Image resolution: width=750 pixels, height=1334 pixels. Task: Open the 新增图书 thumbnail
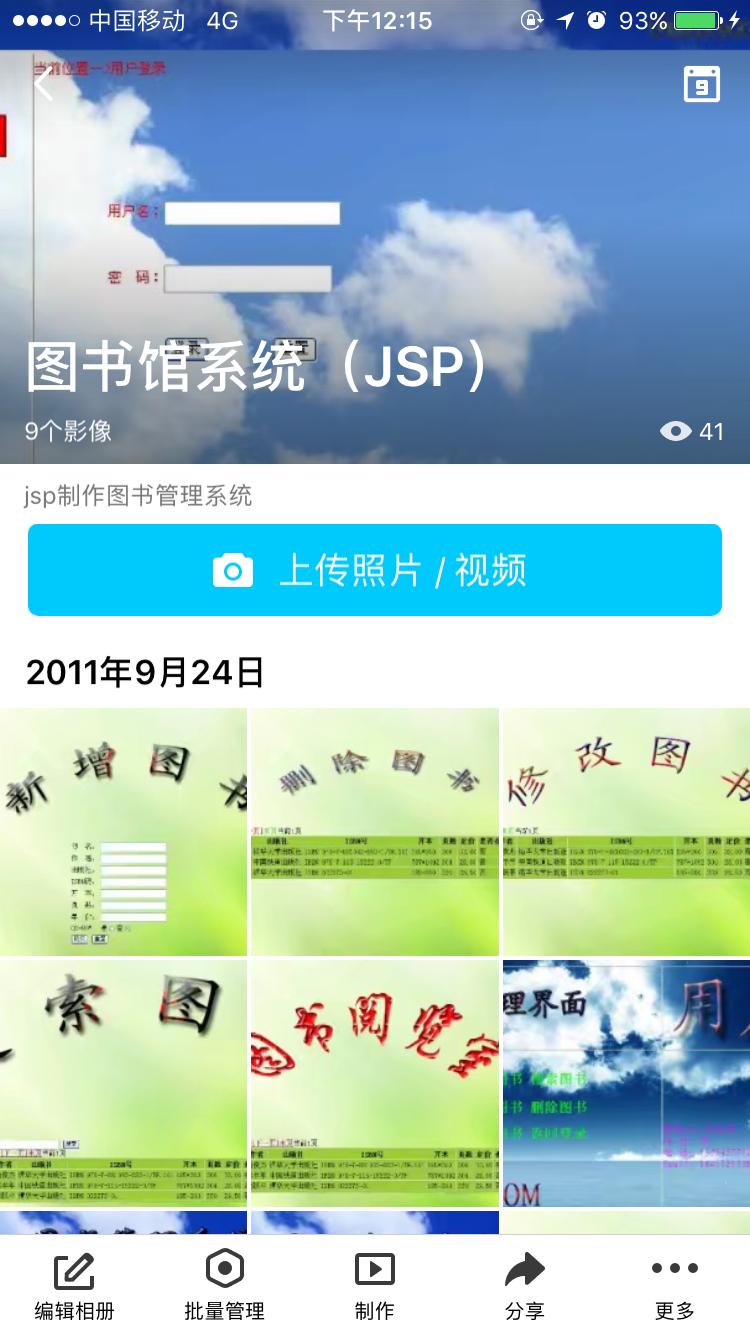[123, 831]
